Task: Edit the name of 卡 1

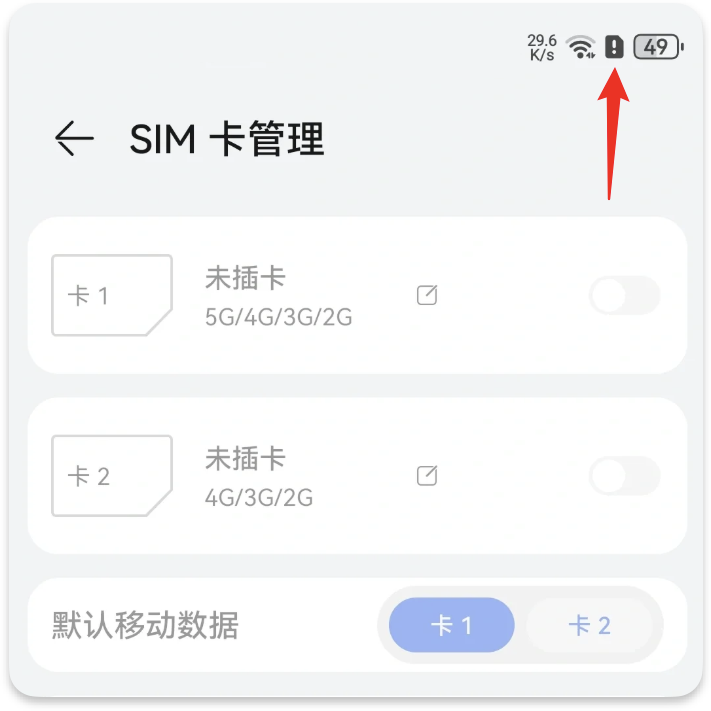Action: [x=427, y=295]
